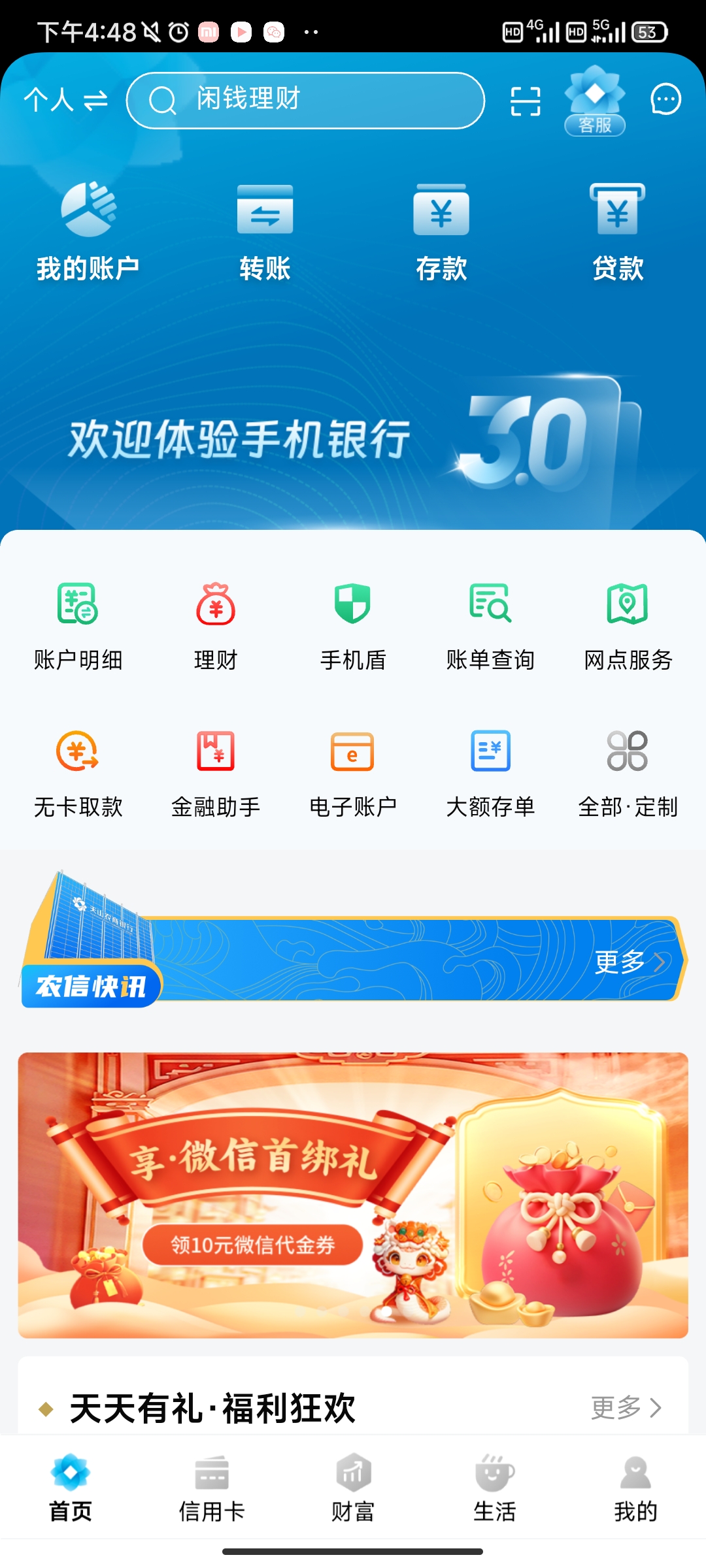Open 账单查询
This screenshot has width=706, height=1568.
[x=490, y=625]
